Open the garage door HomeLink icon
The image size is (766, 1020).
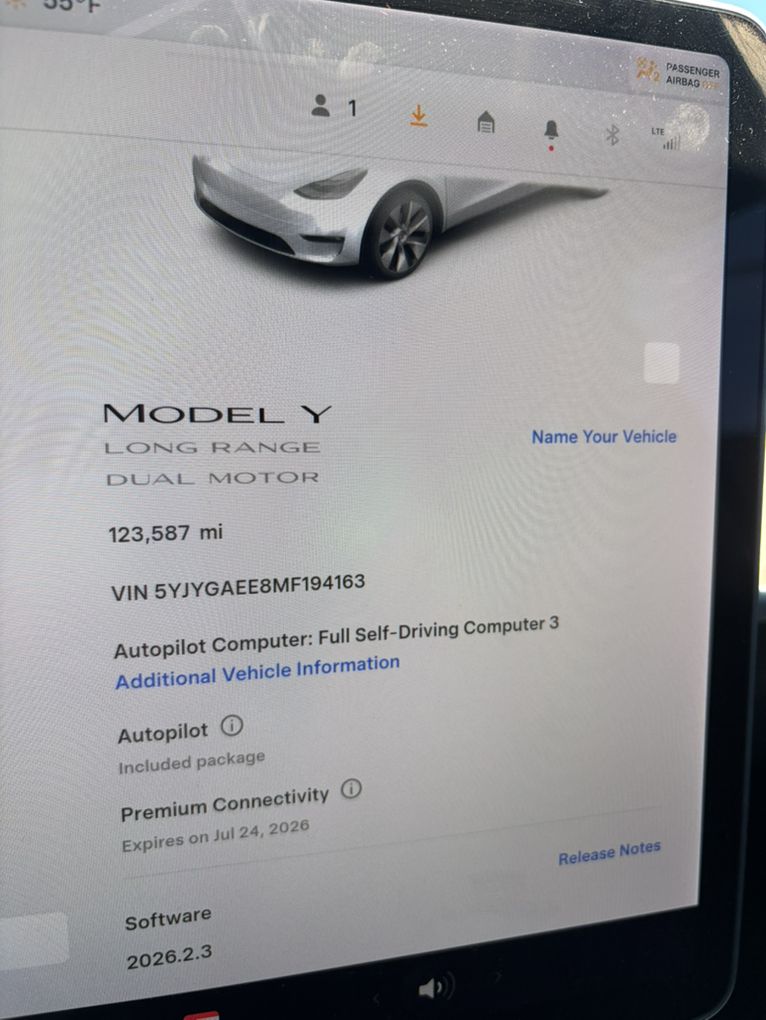486,123
